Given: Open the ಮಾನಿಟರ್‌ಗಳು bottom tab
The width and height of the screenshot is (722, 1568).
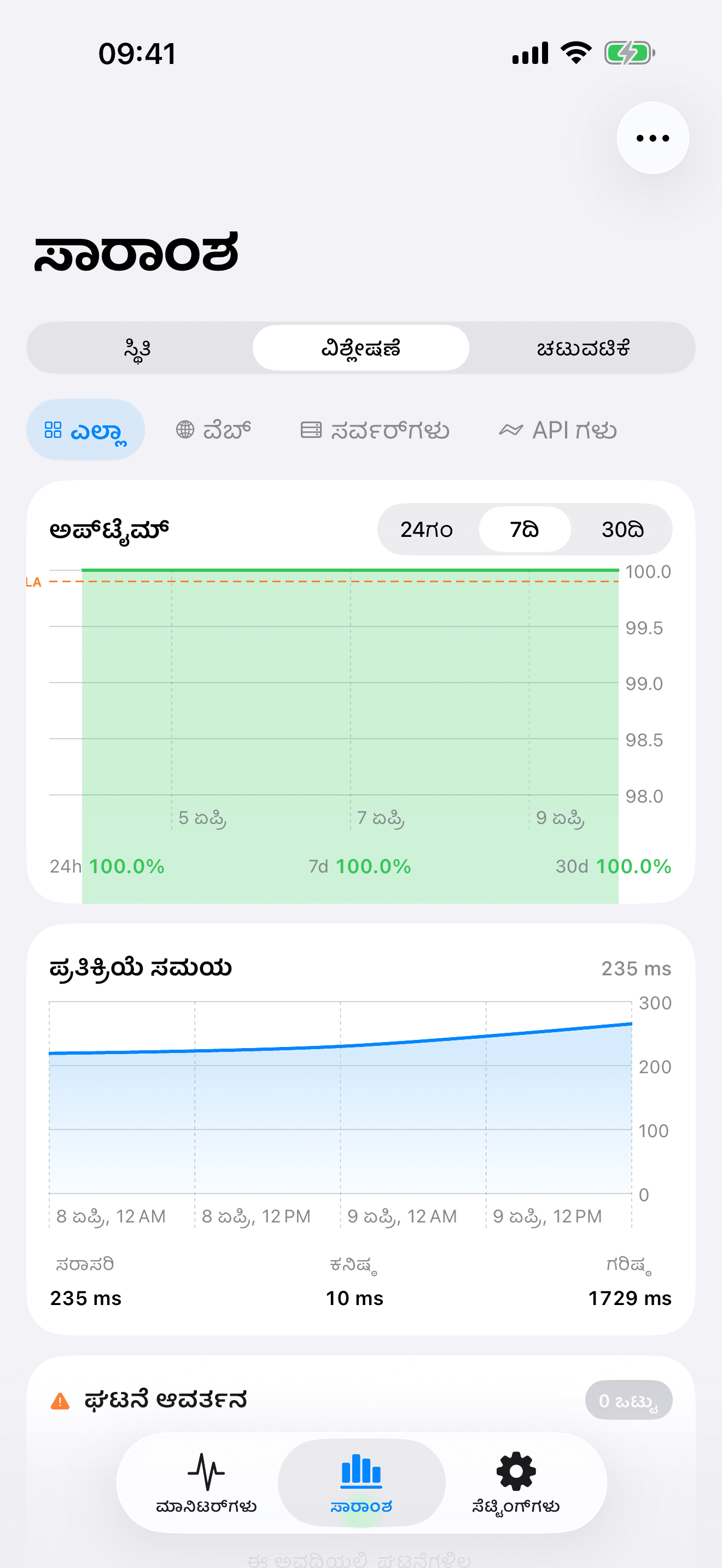Looking at the screenshot, I should pos(206,1483).
